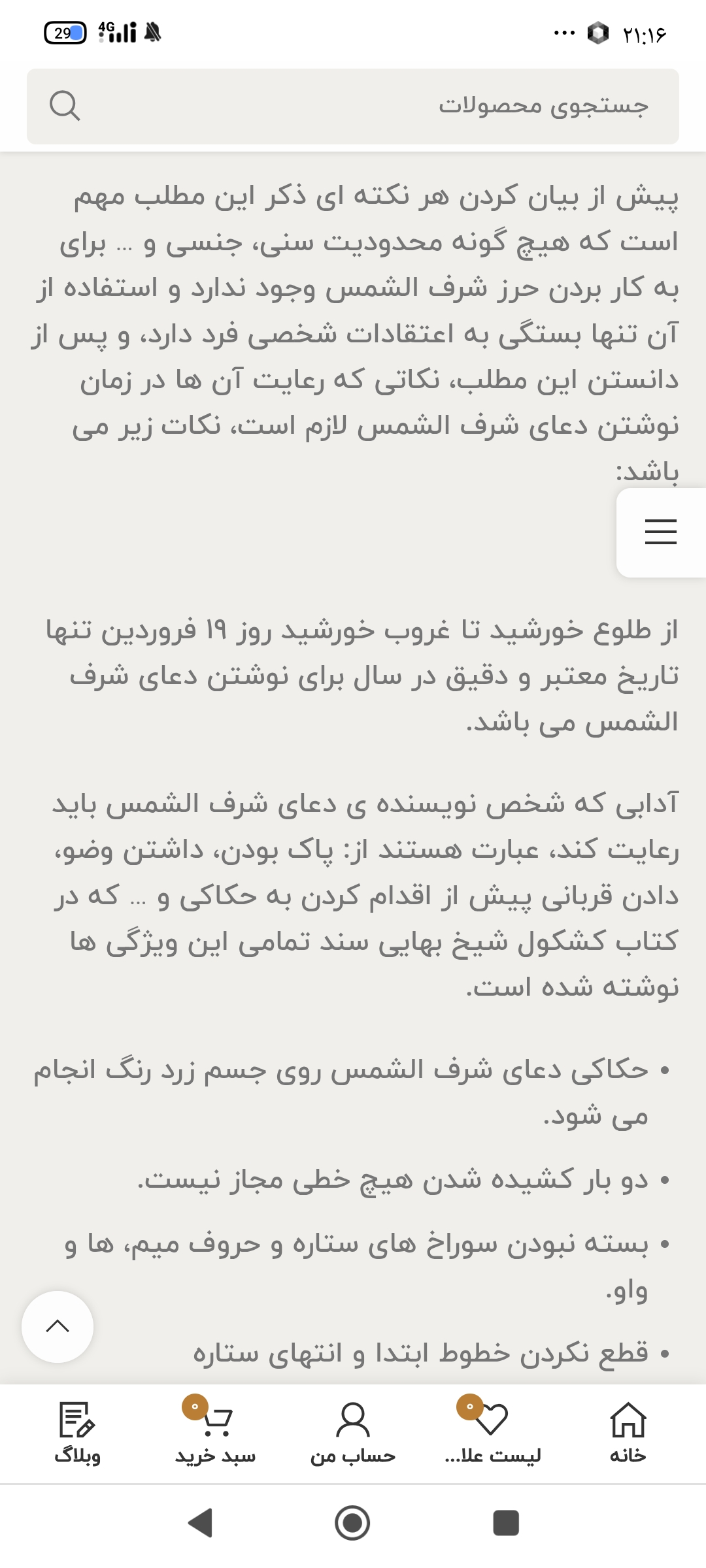Switch to حساب من tab

pyautogui.click(x=353, y=1432)
